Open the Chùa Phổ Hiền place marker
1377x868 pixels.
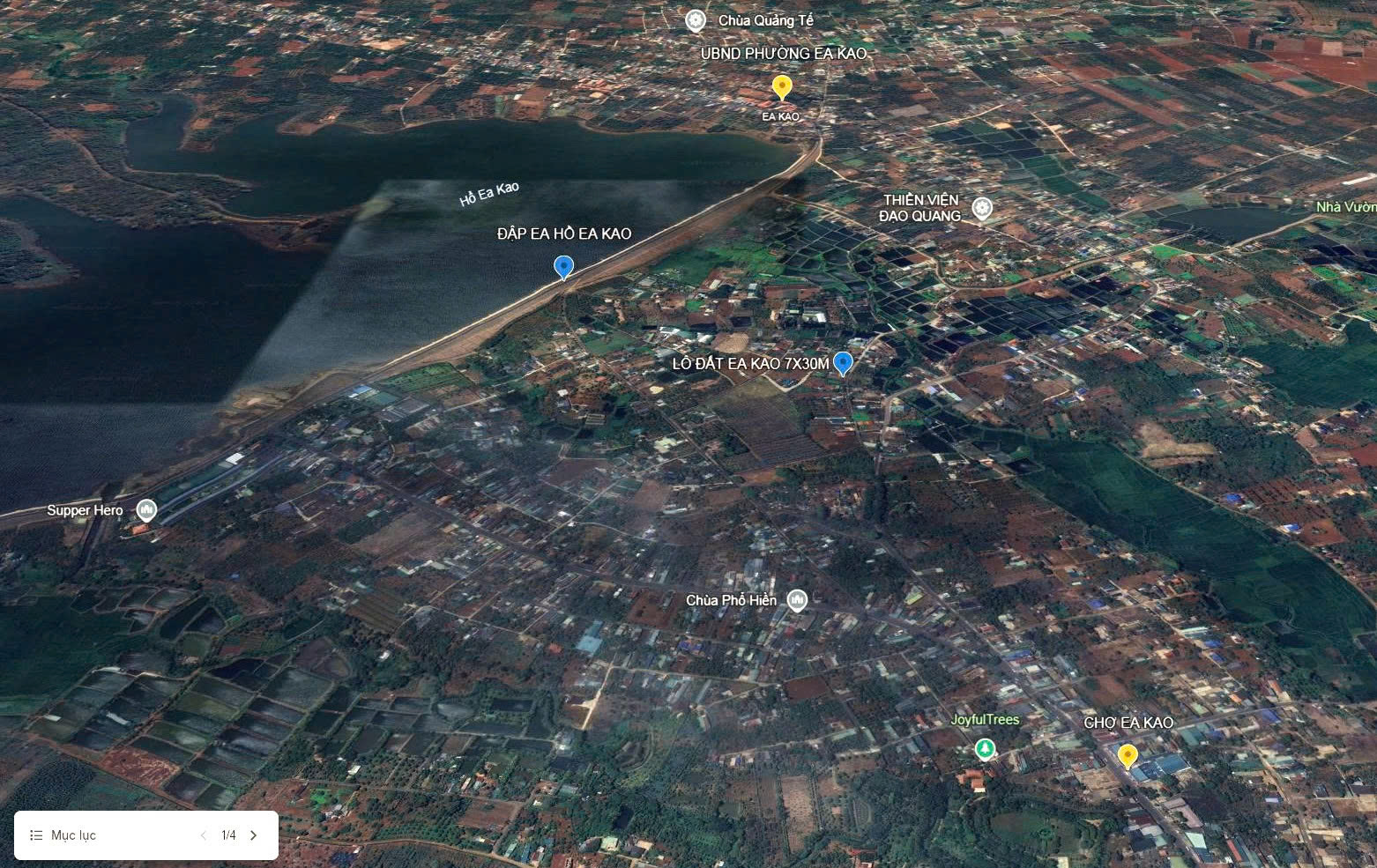[797, 600]
